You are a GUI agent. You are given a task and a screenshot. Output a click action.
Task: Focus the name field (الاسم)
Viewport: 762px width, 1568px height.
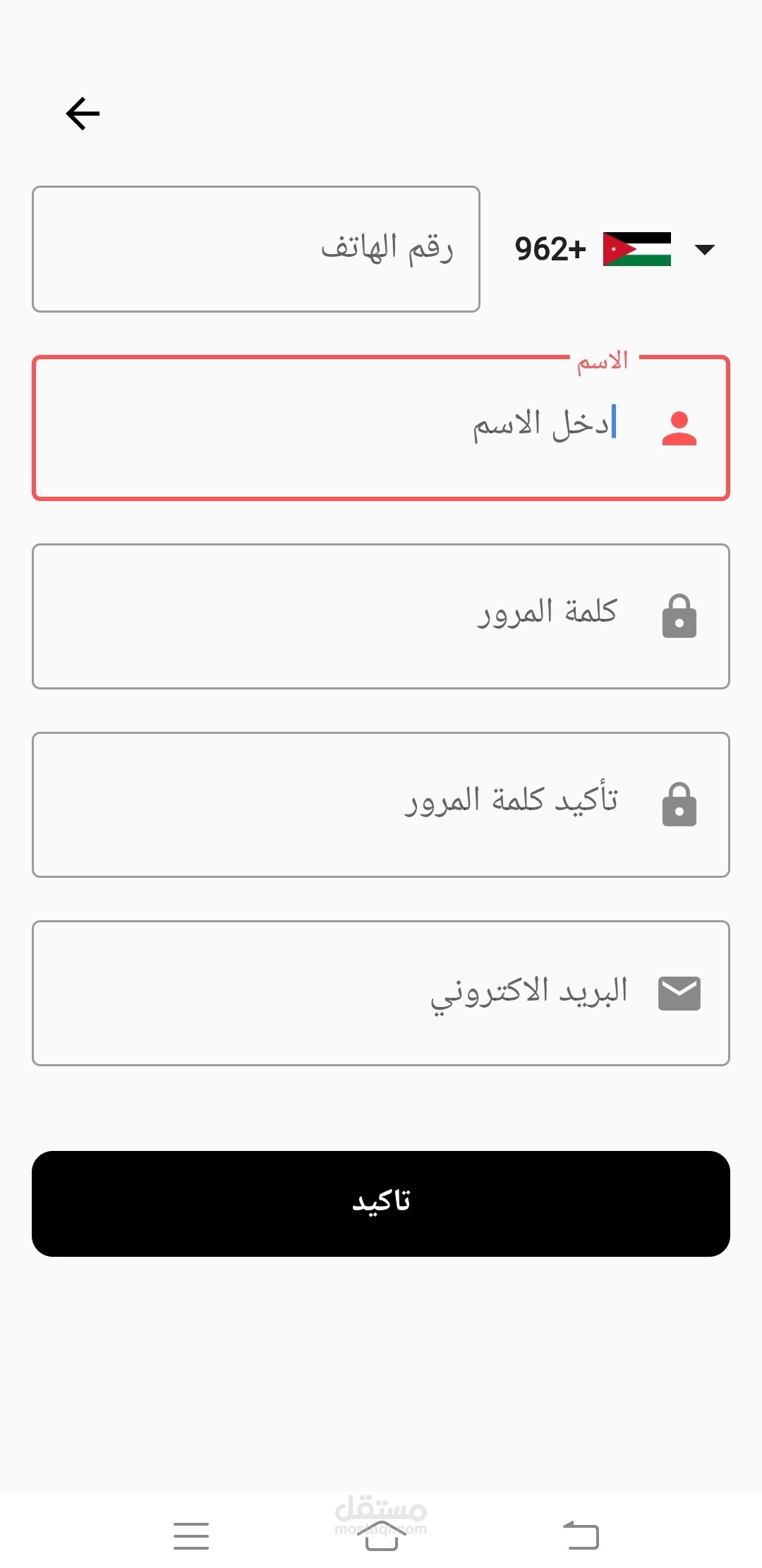(x=381, y=428)
